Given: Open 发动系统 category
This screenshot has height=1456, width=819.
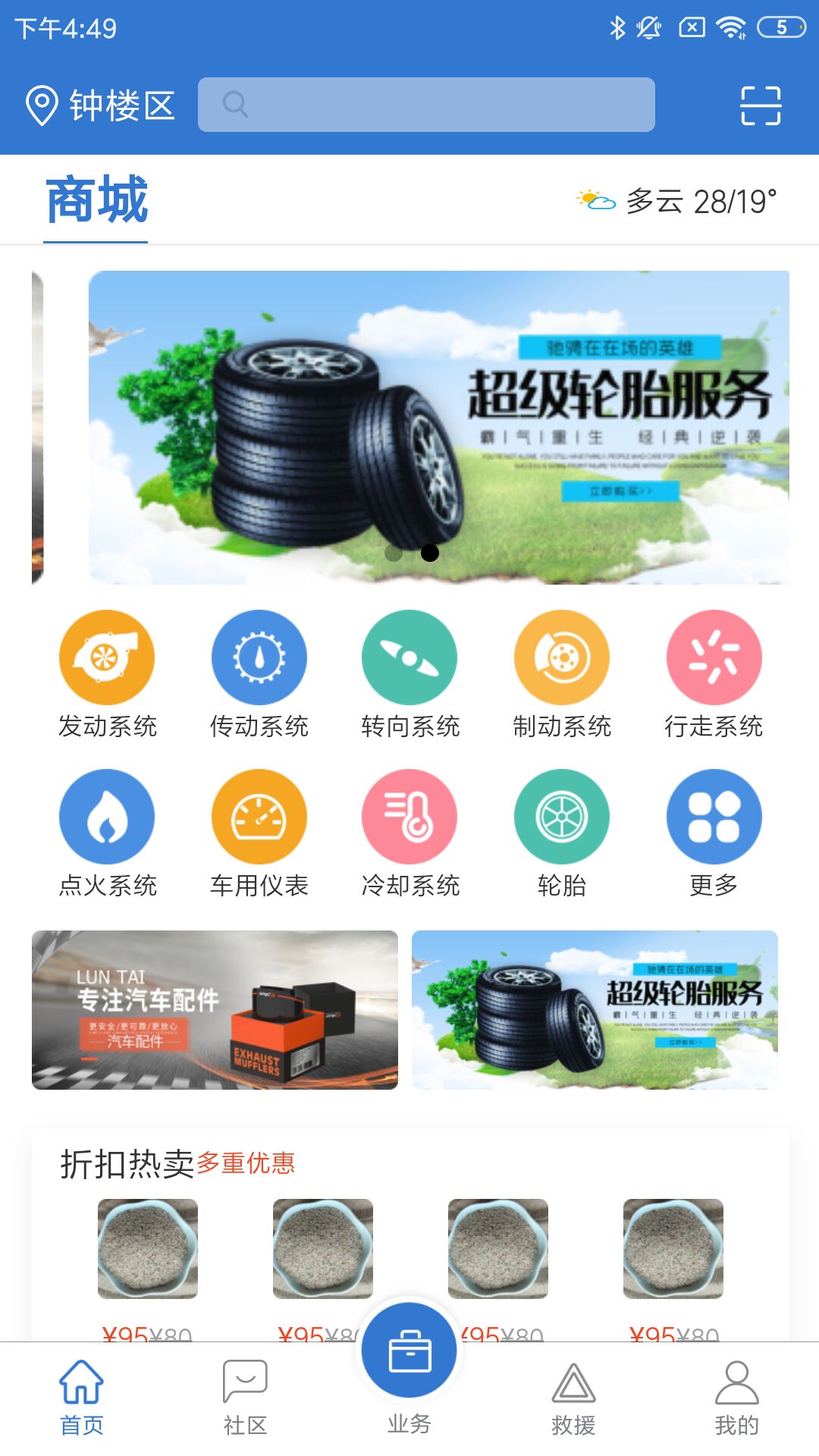Looking at the screenshot, I should click(107, 673).
